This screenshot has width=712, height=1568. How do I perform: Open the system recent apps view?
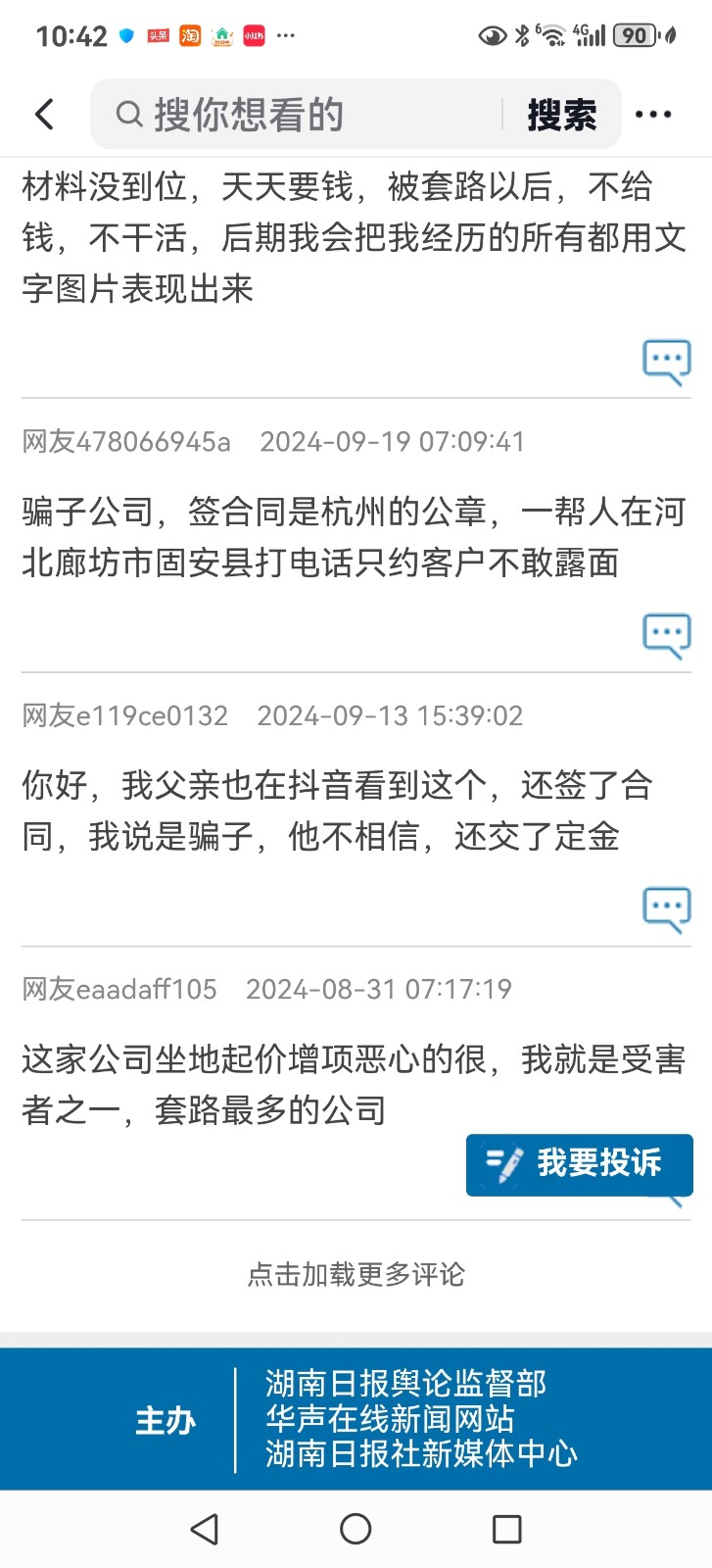click(506, 1529)
